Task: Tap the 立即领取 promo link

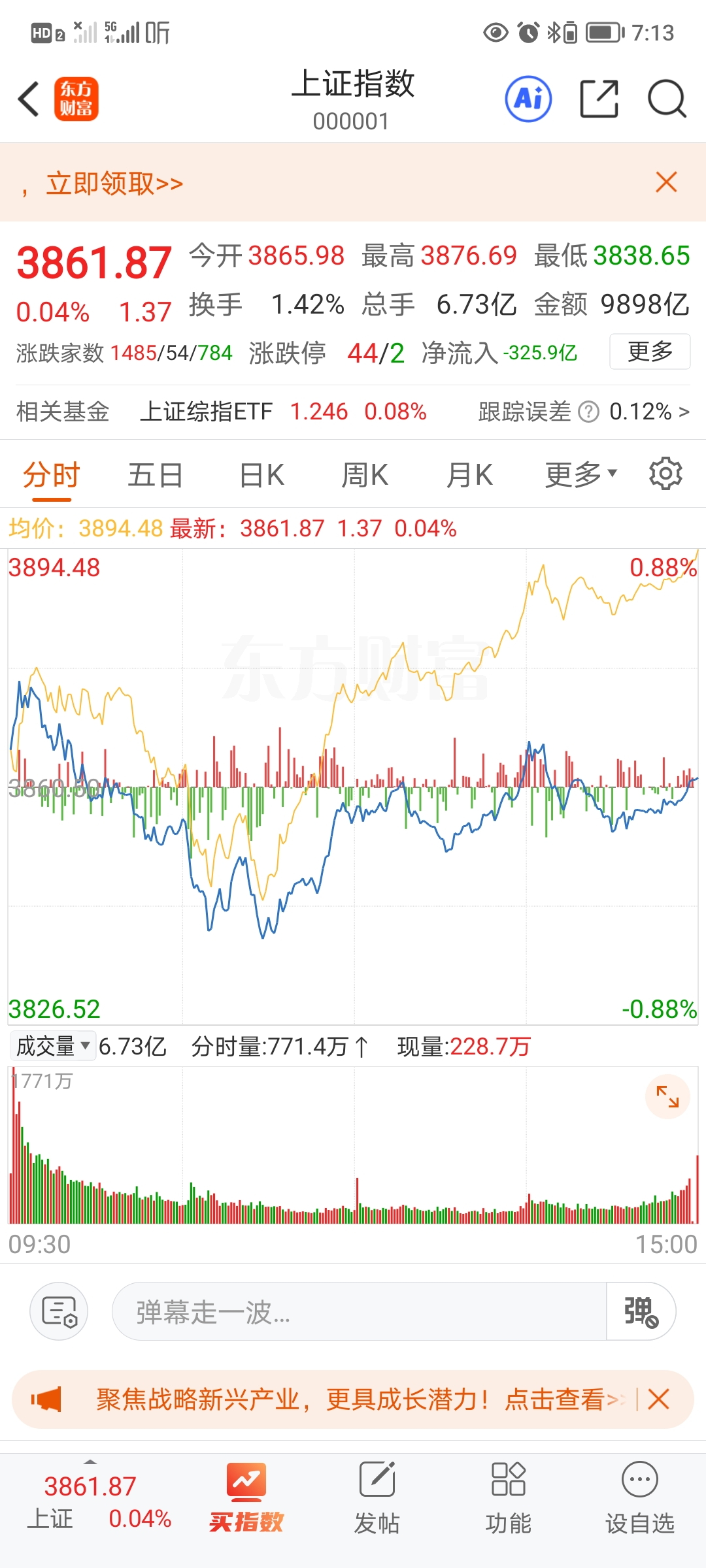Action: pos(114,184)
